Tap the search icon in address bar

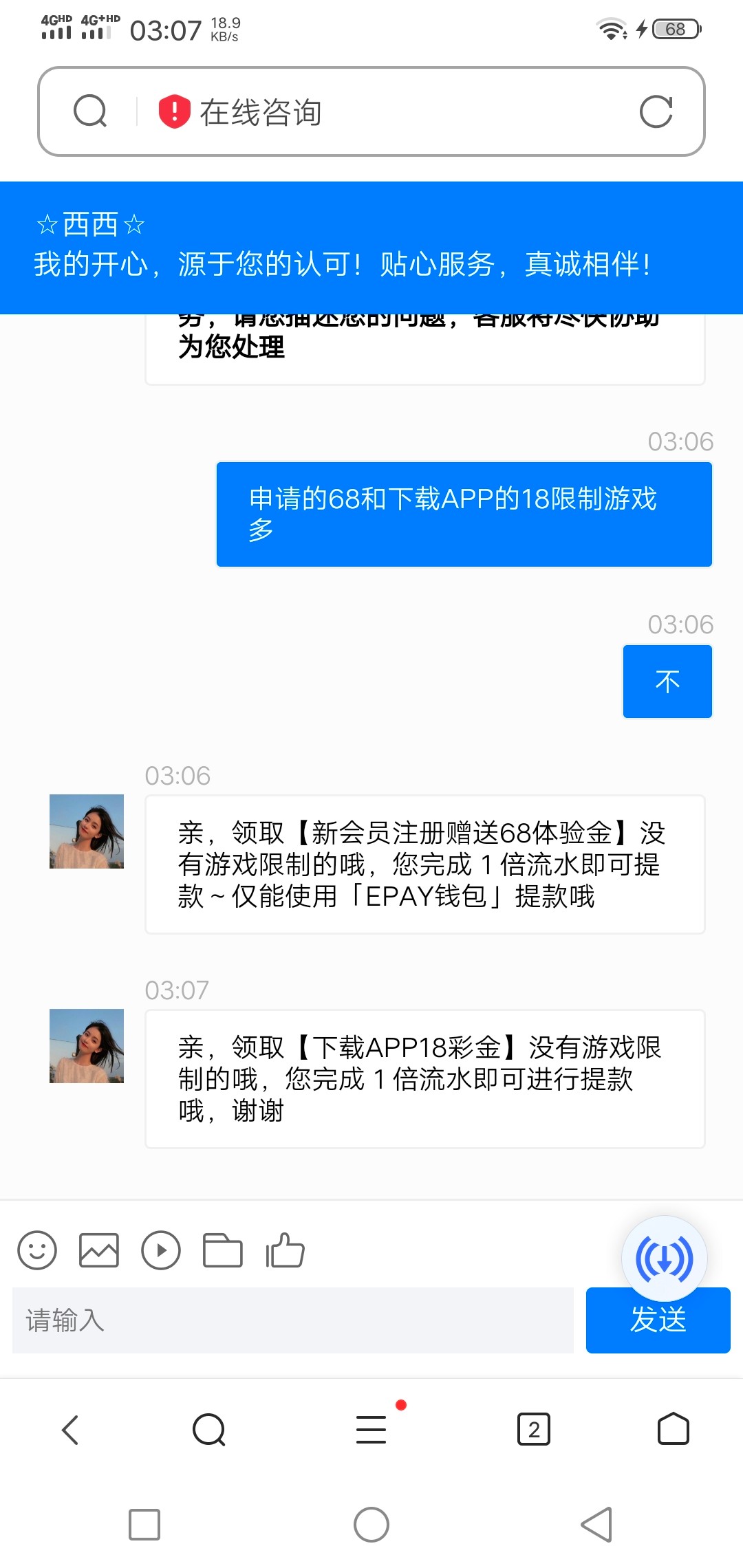coord(90,111)
